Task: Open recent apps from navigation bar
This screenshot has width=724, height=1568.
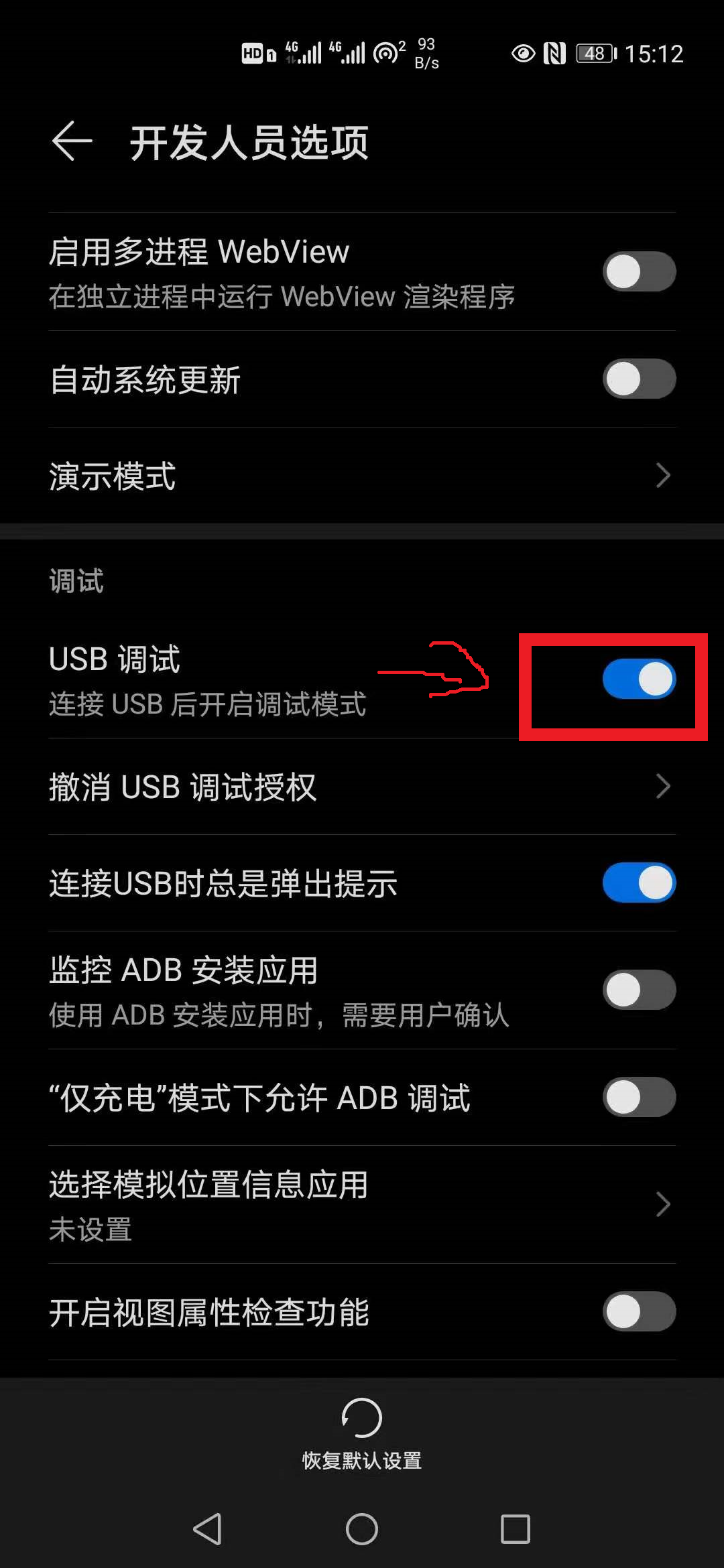Action: (x=516, y=1529)
